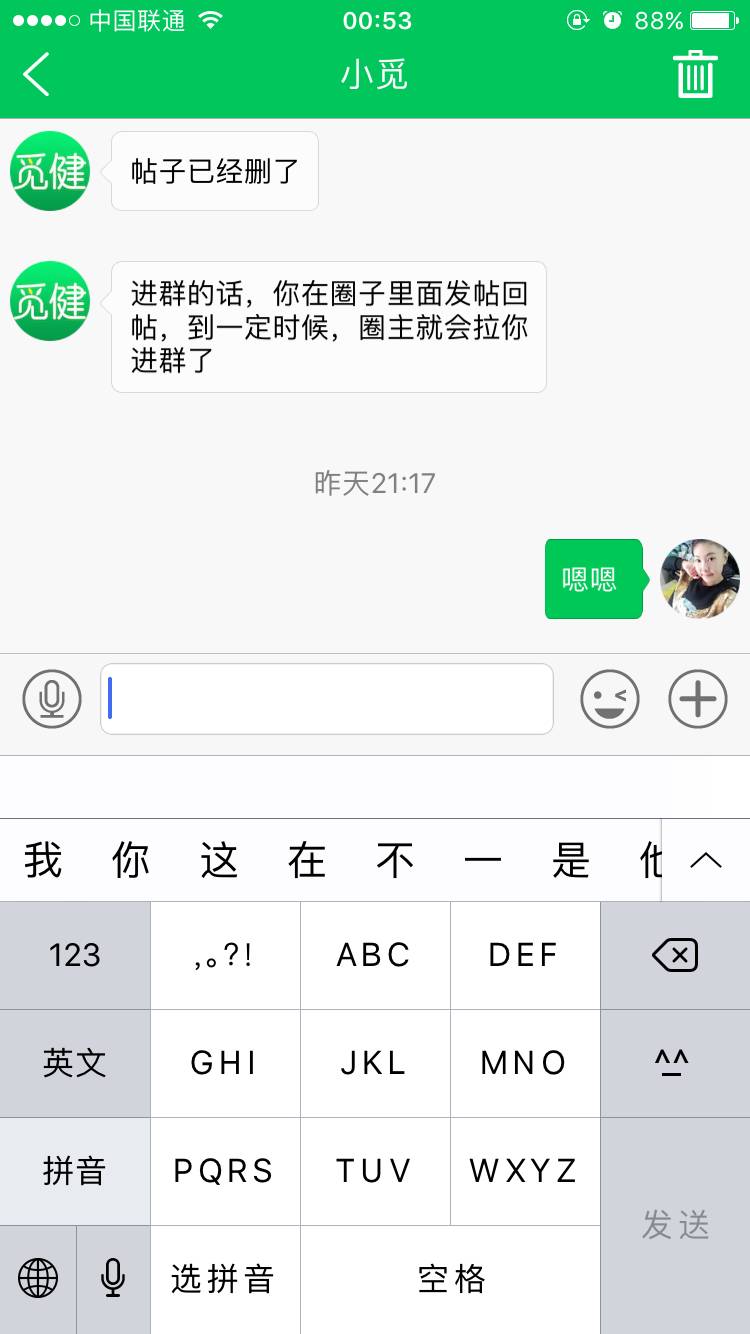Select the candidate word 我

43,860
